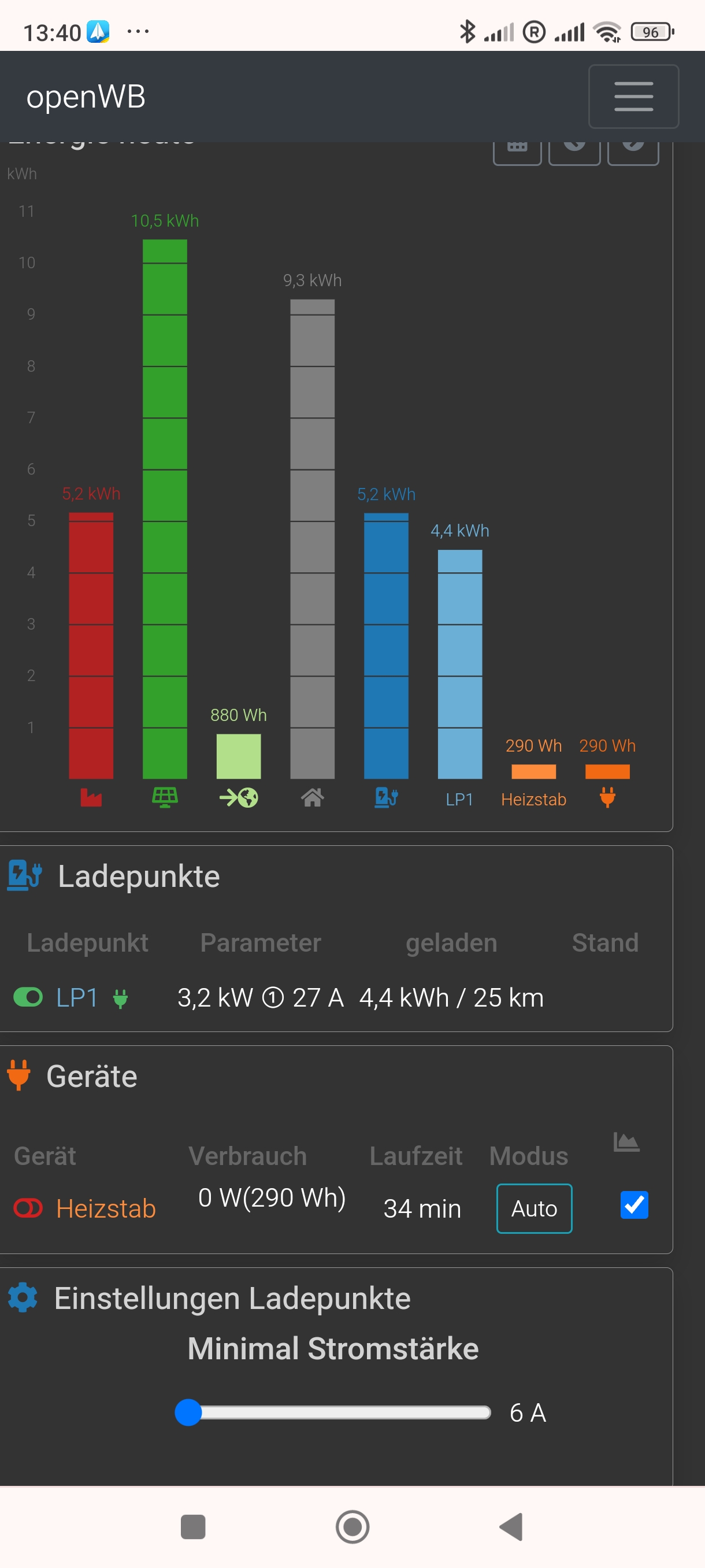705x1568 pixels.
Task: Toggle the LP1 charge point switch
Action: click(x=28, y=997)
